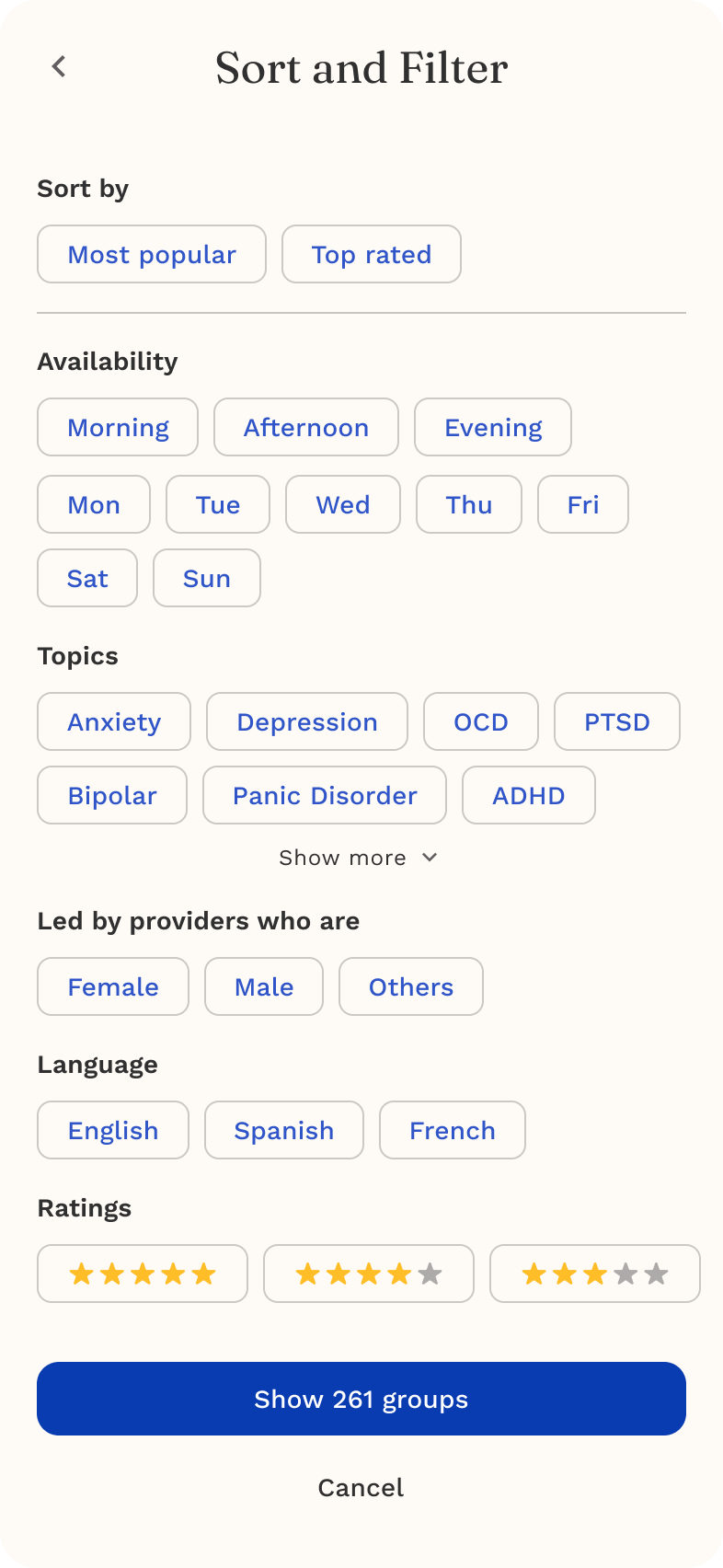Choose Spanish as the language
The width and height of the screenshot is (723, 1568).
tap(284, 1130)
